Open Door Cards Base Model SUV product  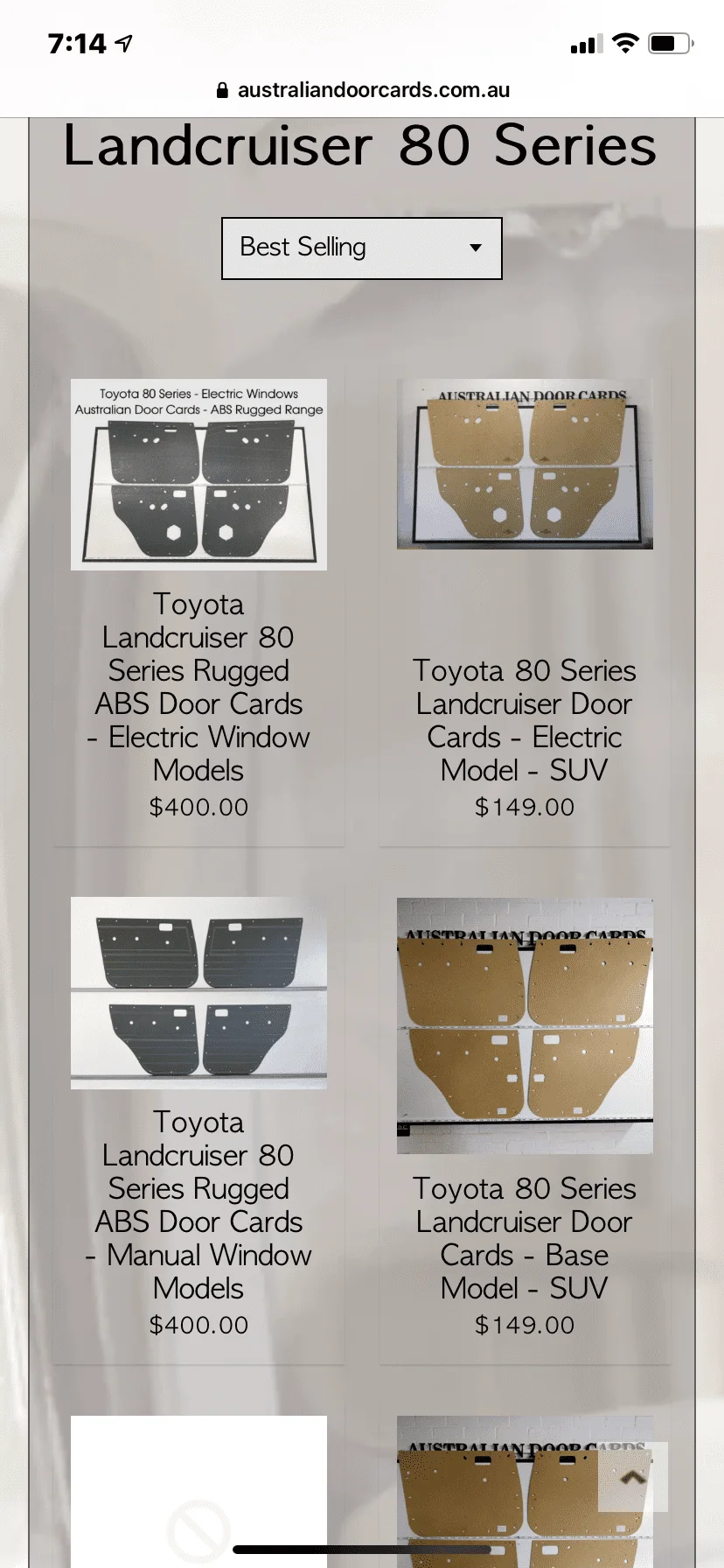click(524, 1238)
